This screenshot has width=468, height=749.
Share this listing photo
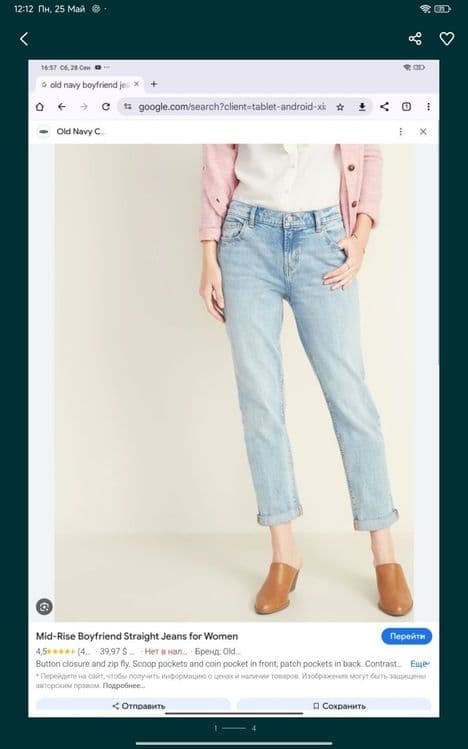click(x=415, y=39)
